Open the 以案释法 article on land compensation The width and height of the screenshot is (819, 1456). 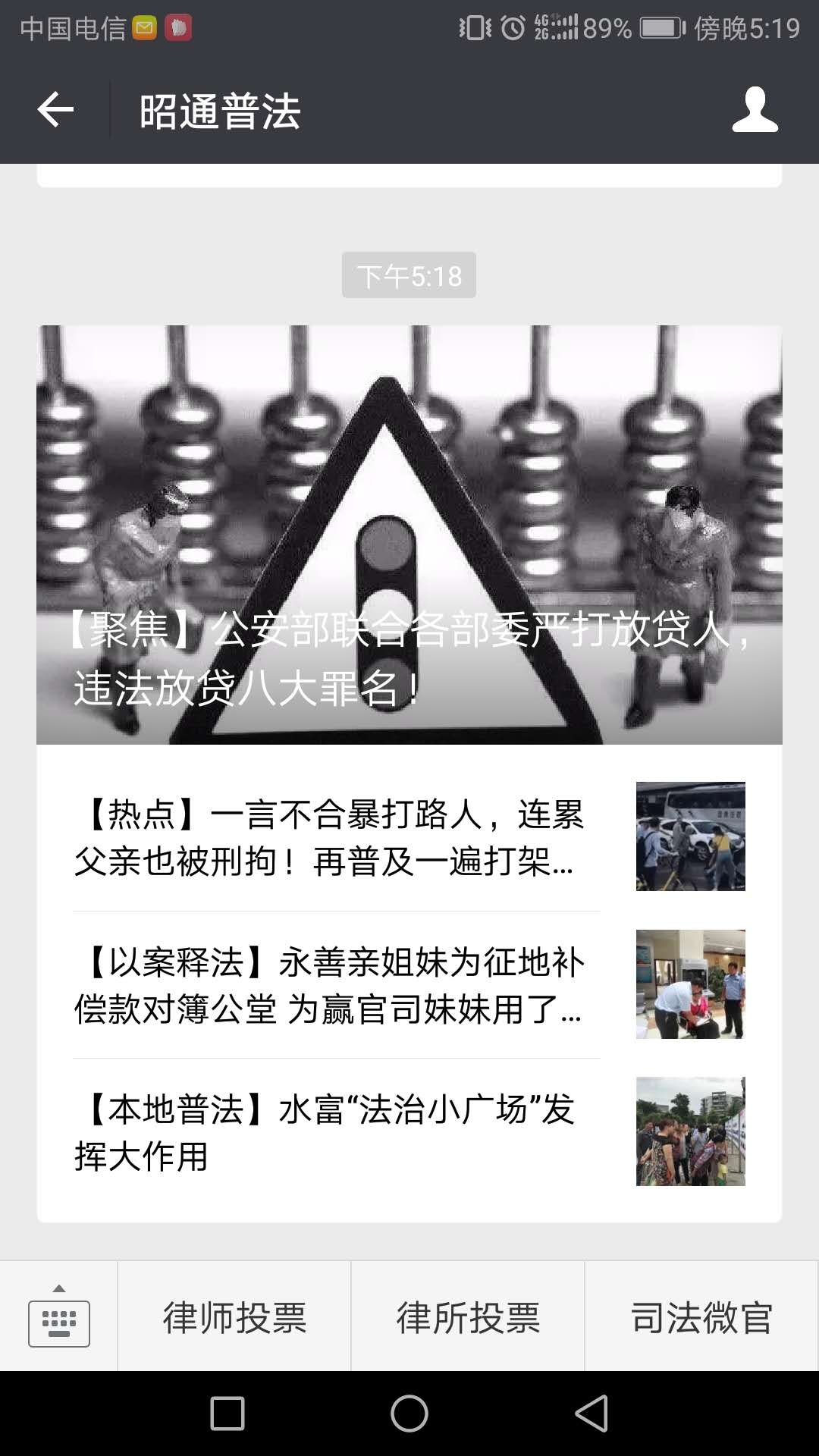click(409, 984)
